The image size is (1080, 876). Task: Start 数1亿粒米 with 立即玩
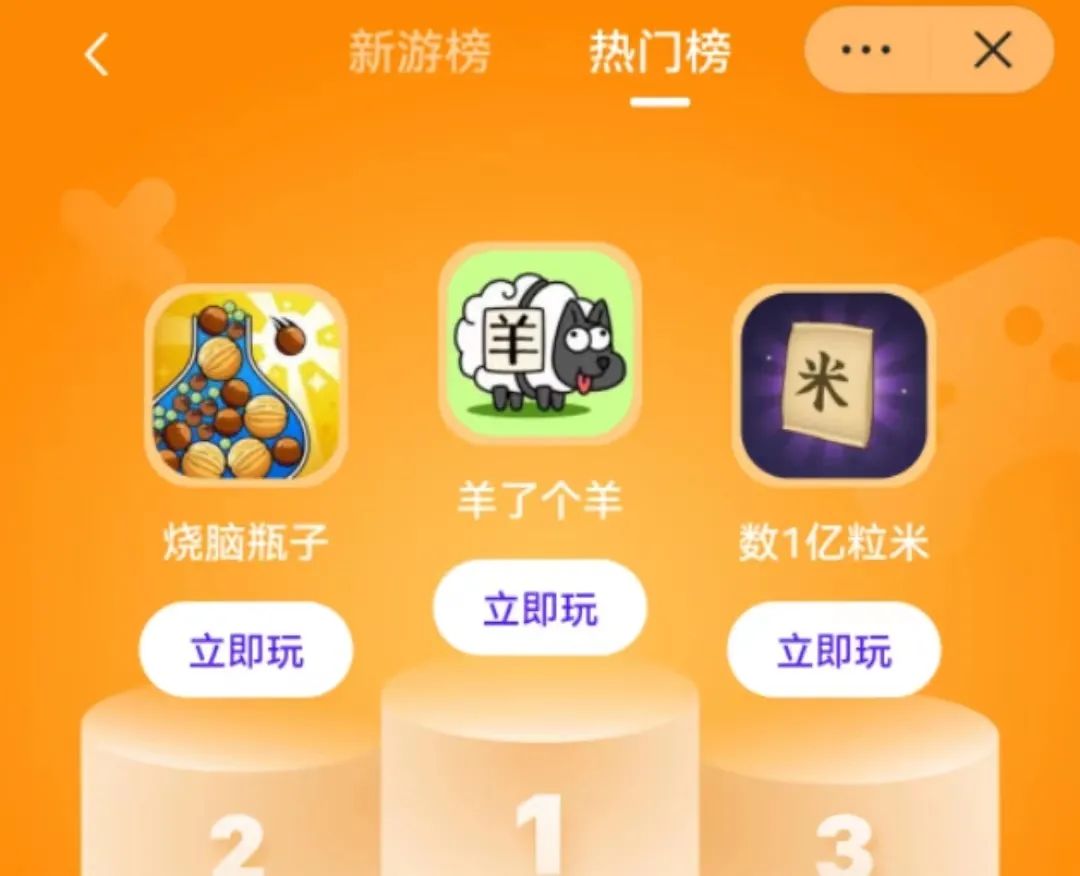834,650
